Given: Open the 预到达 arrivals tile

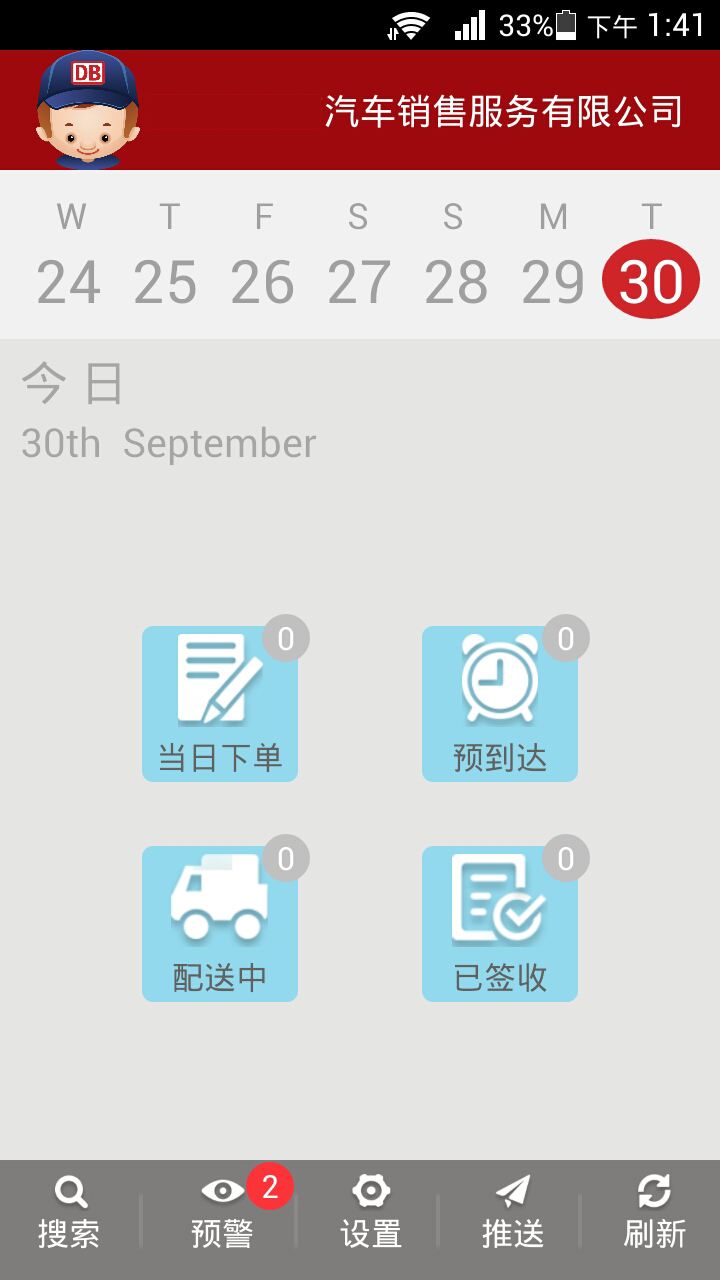Looking at the screenshot, I should pos(500,703).
